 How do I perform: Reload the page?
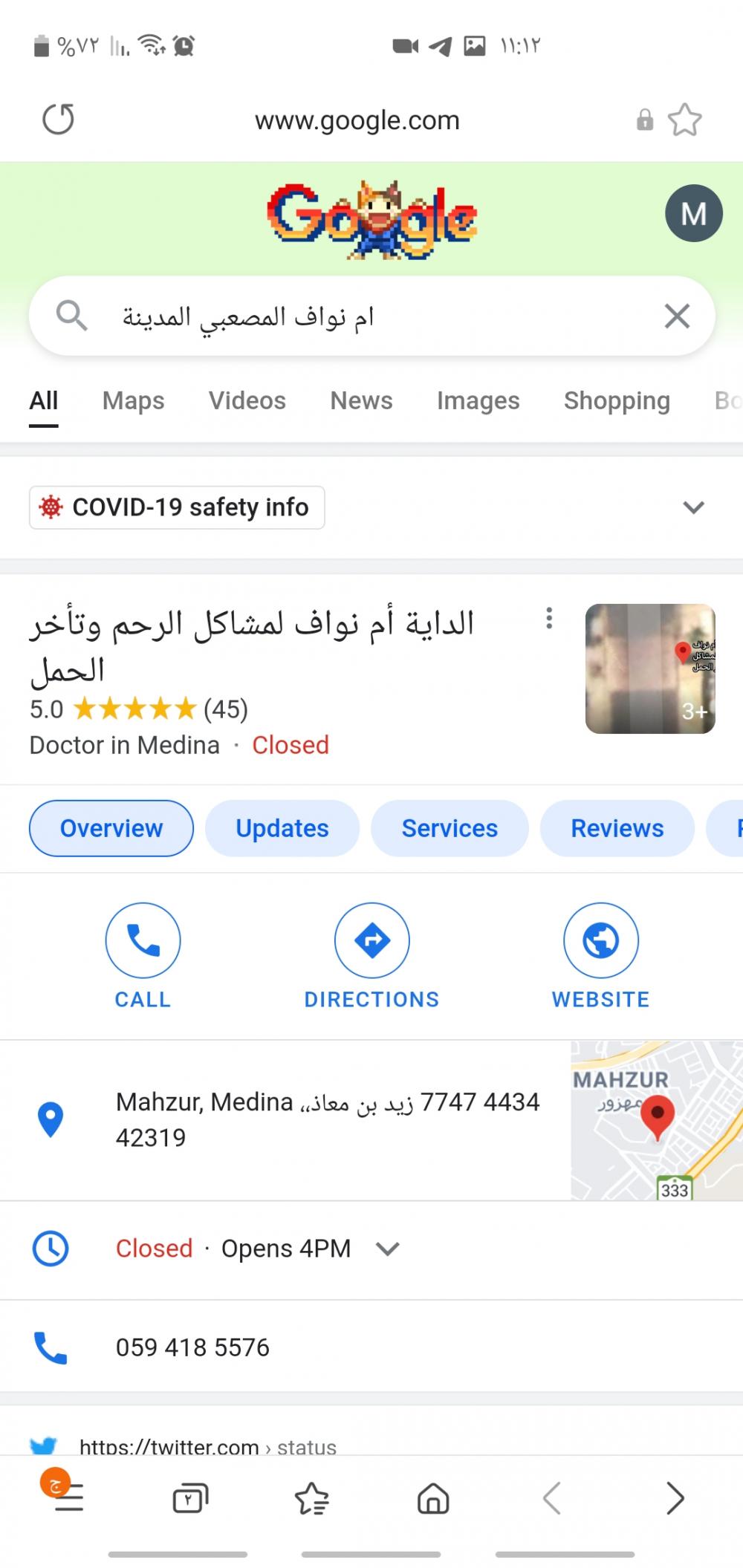click(x=58, y=120)
